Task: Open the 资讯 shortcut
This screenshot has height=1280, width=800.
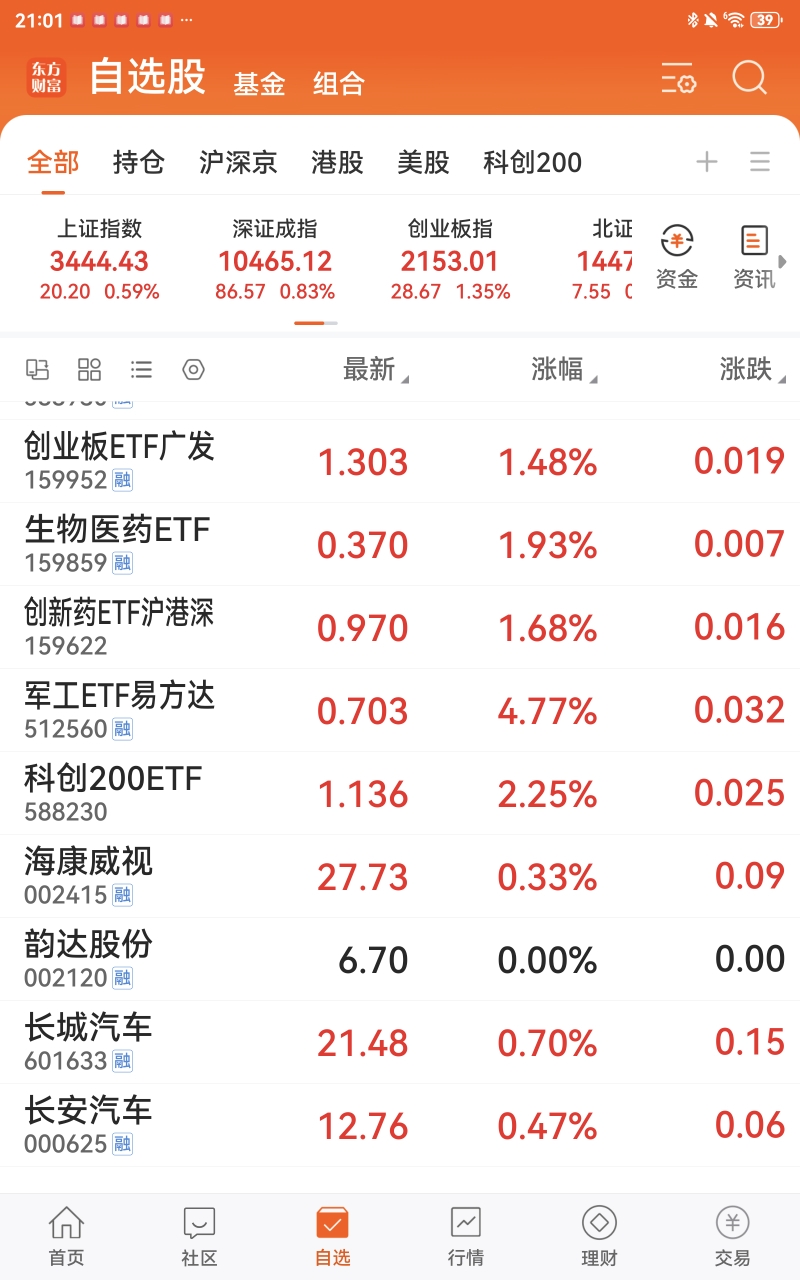Action: click(x=754, y=258)
